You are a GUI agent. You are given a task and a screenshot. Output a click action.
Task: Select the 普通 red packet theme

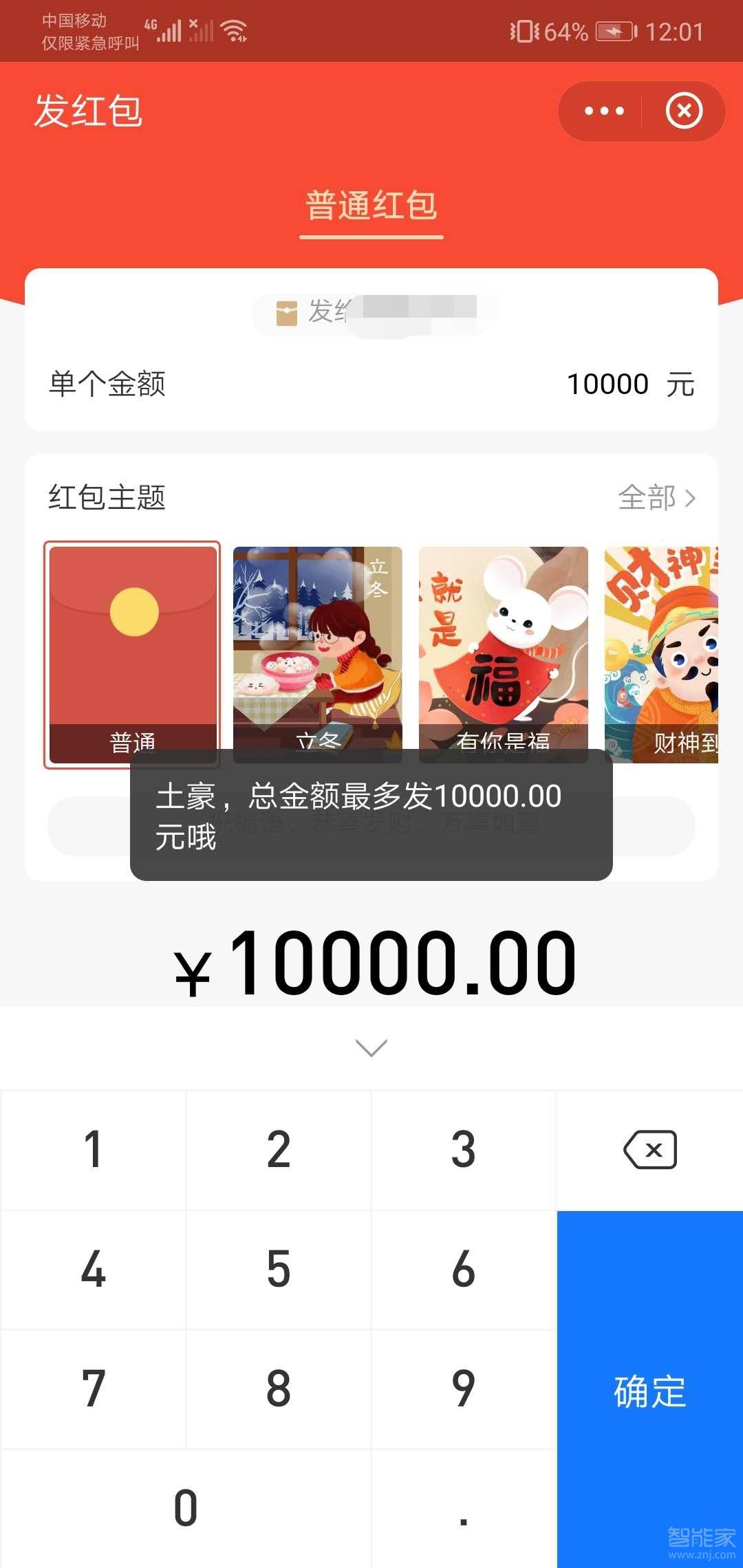132,653
